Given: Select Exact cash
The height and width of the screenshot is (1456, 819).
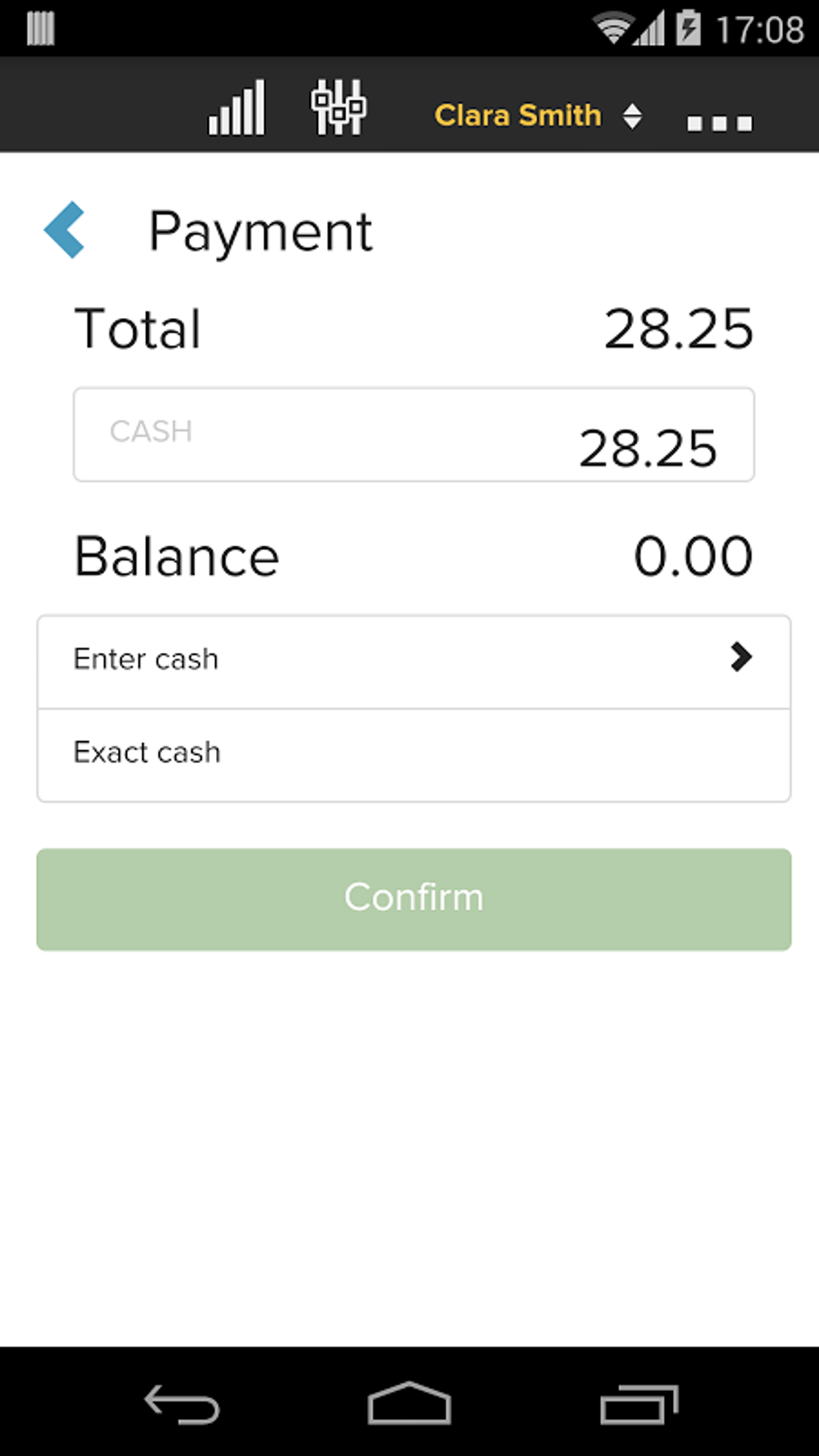Looking at the screenshot, I should 414,754.
